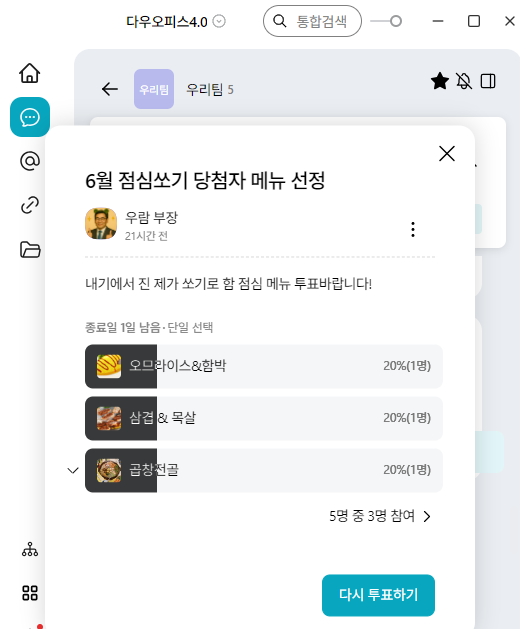
Task: Select the 곱창전골 poll option
Action: [264, 470]
